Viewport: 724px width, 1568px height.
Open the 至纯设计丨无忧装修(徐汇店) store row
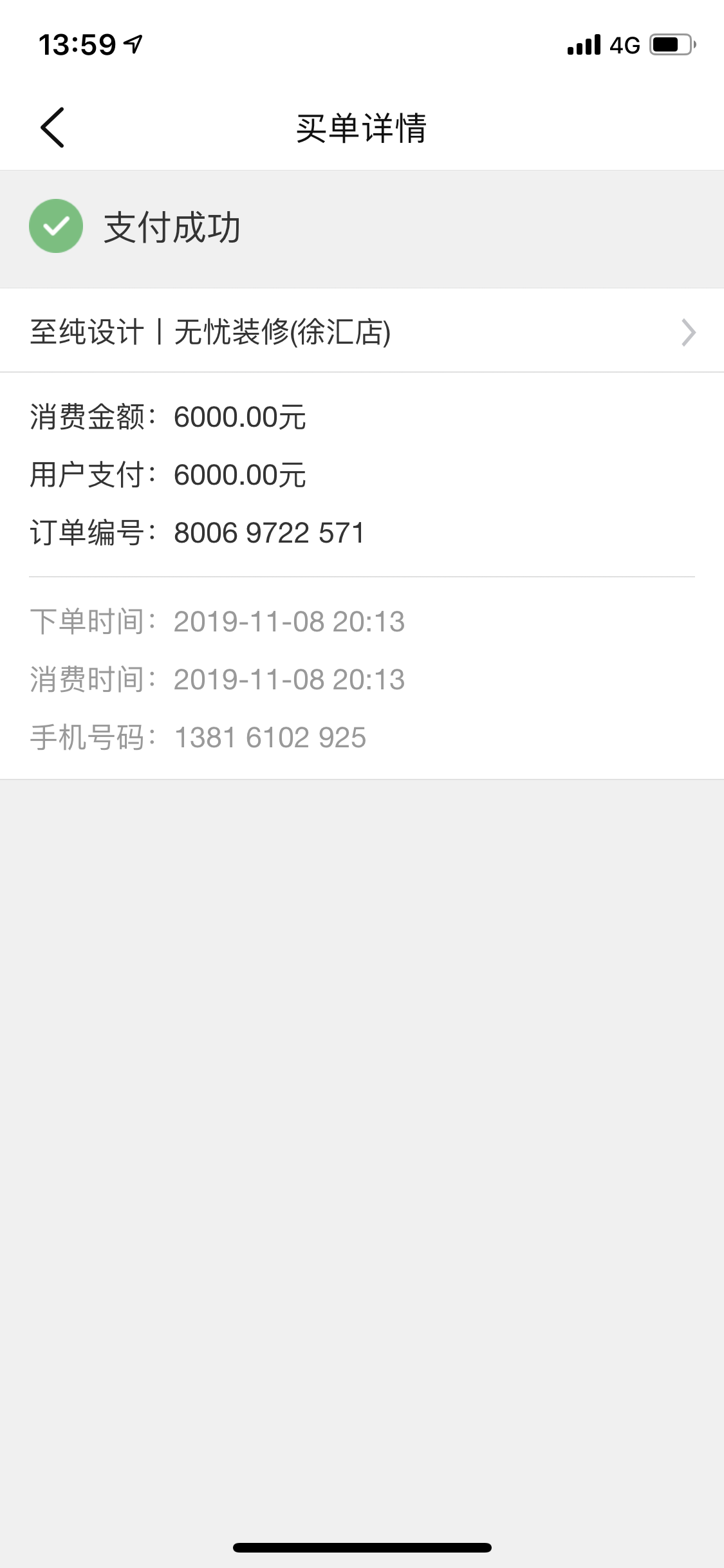tap(362, 332)
